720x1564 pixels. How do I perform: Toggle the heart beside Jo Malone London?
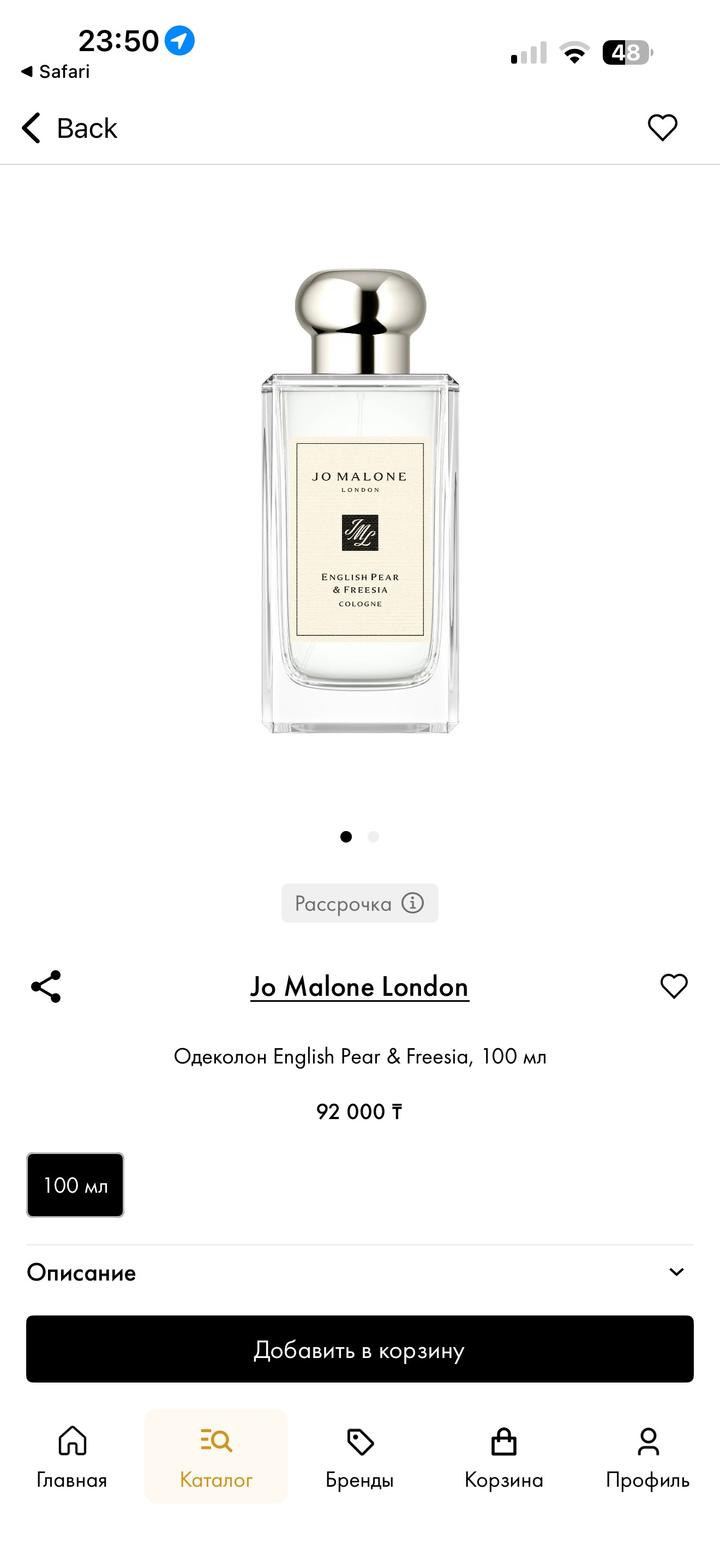673,986
